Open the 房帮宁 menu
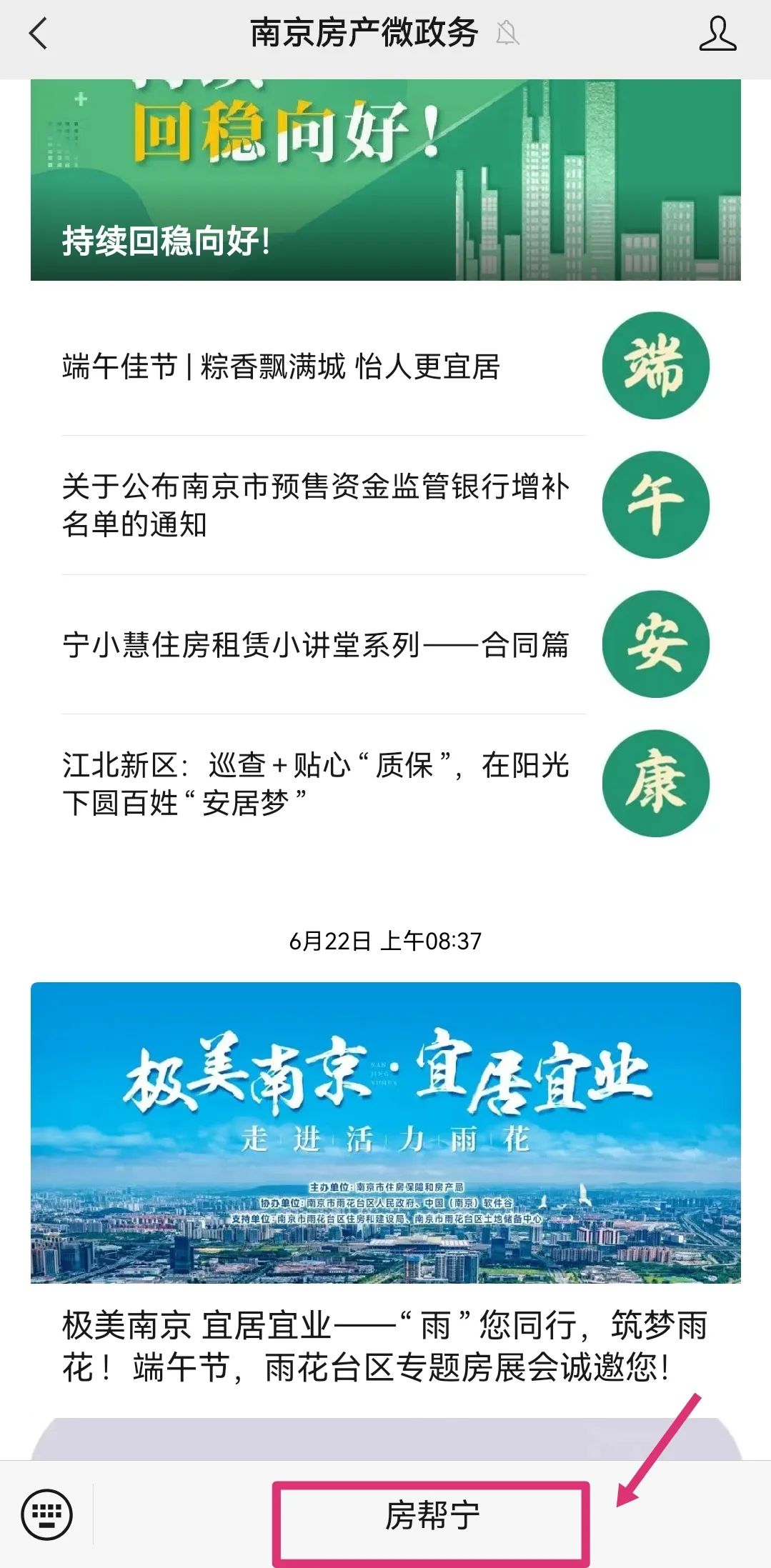Screen dimensions: 771x1568 point(432,1515)
